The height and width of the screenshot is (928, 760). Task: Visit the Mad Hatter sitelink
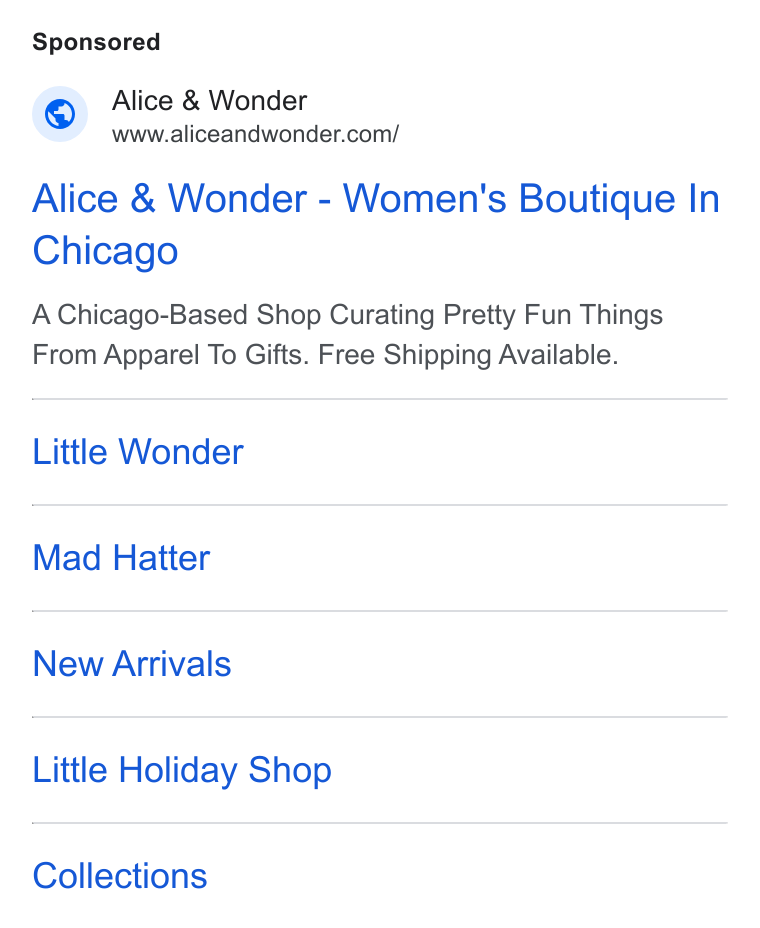point(121,558)
